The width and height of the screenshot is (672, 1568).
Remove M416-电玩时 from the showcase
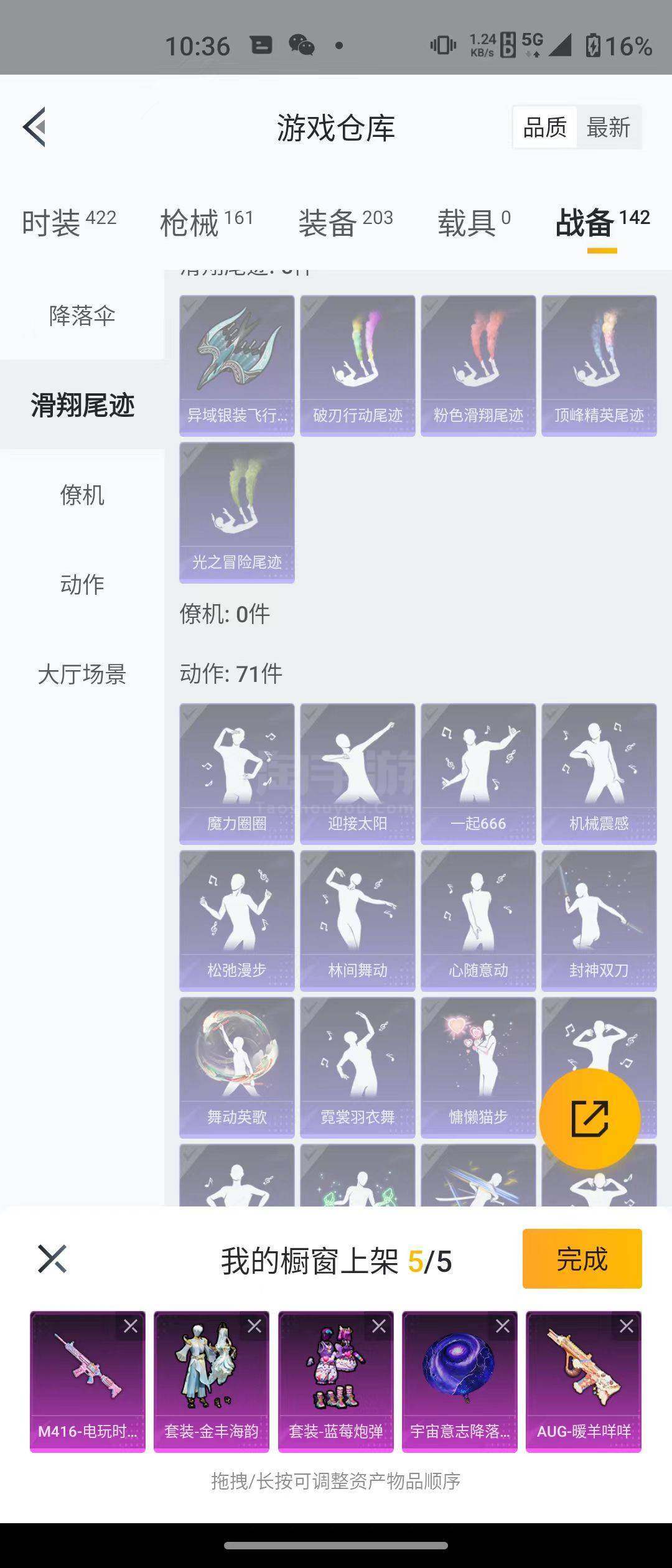[131, 1327]
